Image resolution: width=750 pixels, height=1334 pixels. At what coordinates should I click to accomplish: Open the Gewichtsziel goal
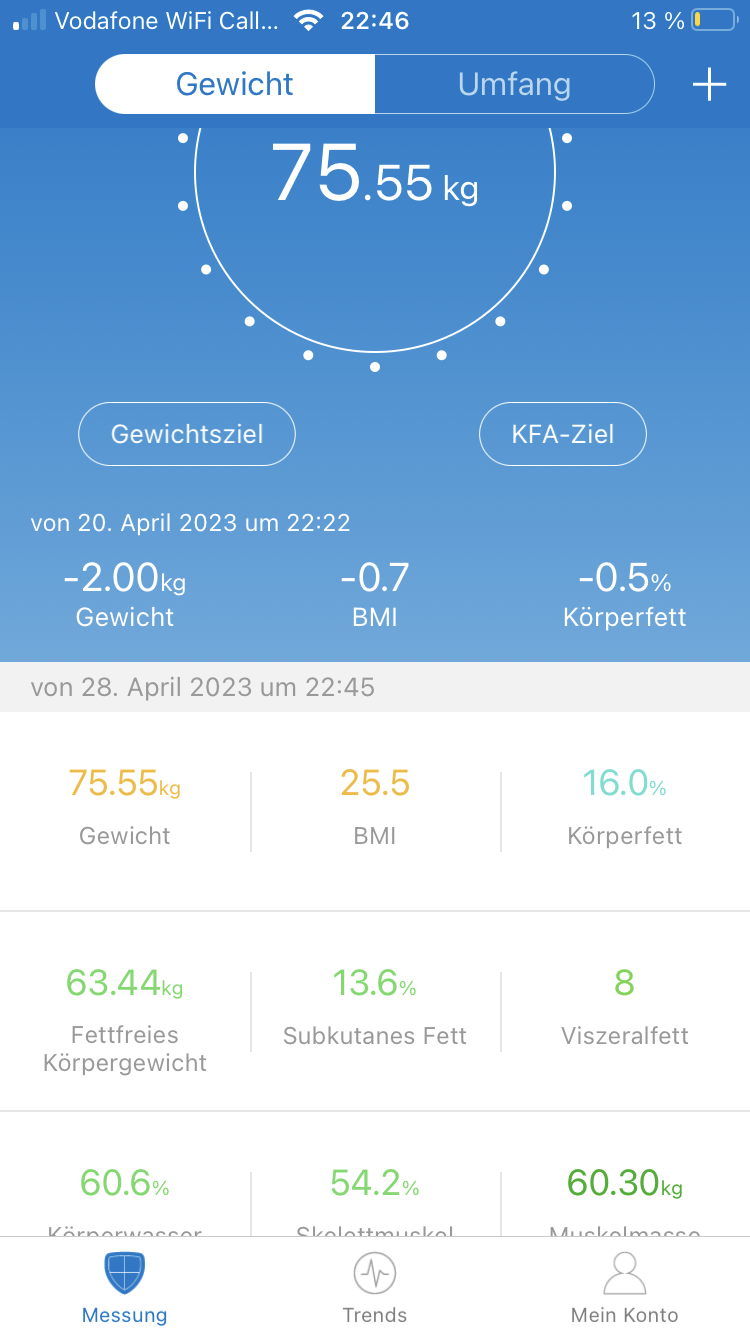point(187,434)
